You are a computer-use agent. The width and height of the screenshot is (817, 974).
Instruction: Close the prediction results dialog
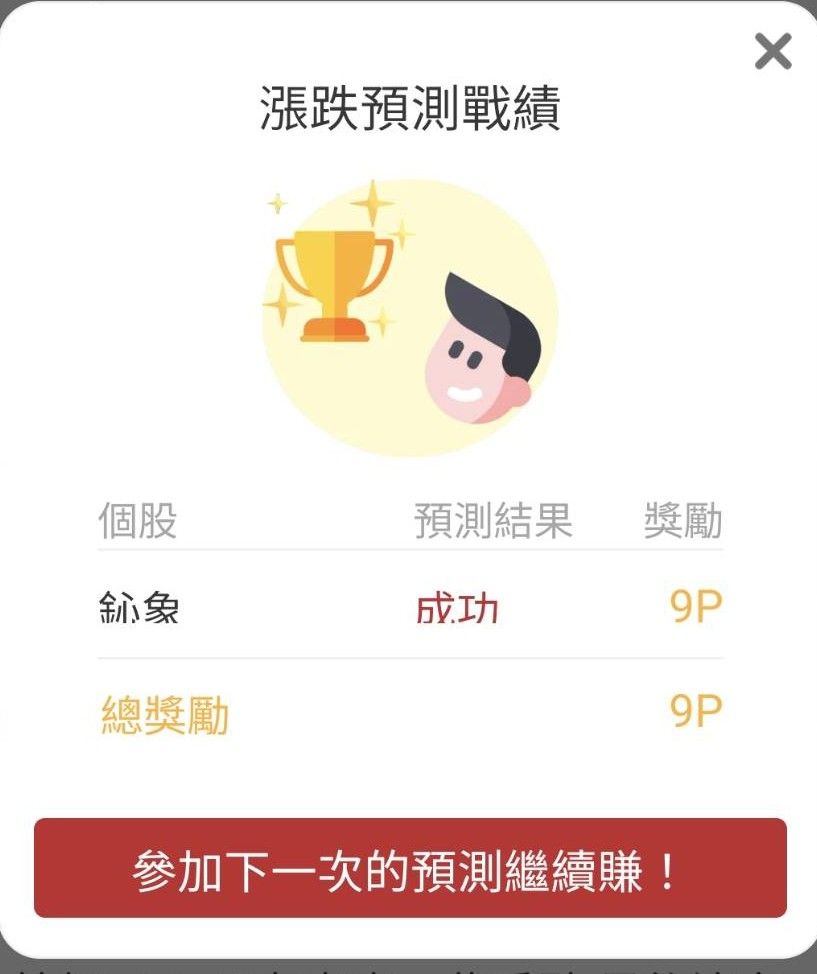tap(773, 51)
